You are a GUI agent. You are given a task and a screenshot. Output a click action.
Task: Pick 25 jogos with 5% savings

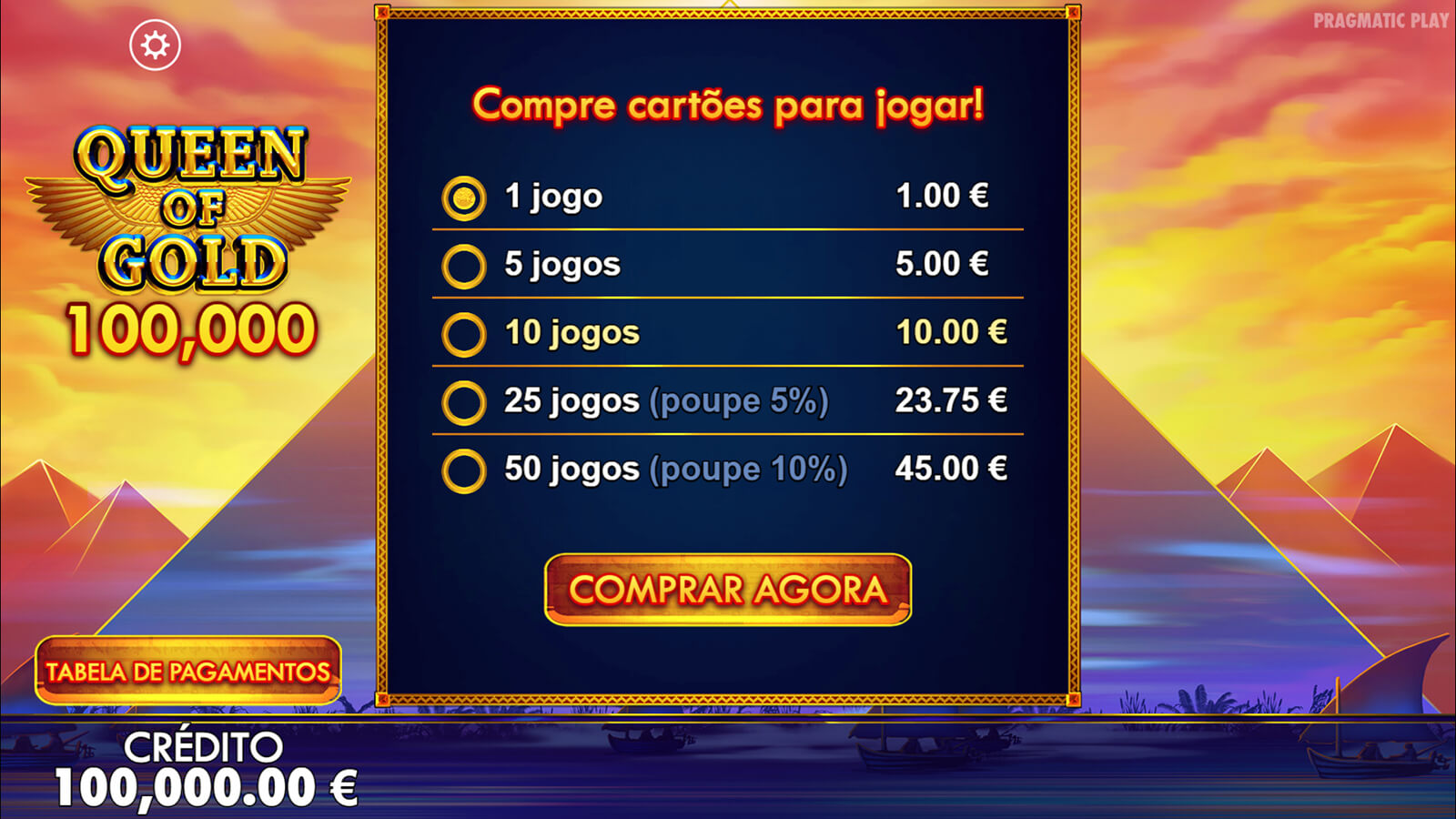(x=464, y=402)
